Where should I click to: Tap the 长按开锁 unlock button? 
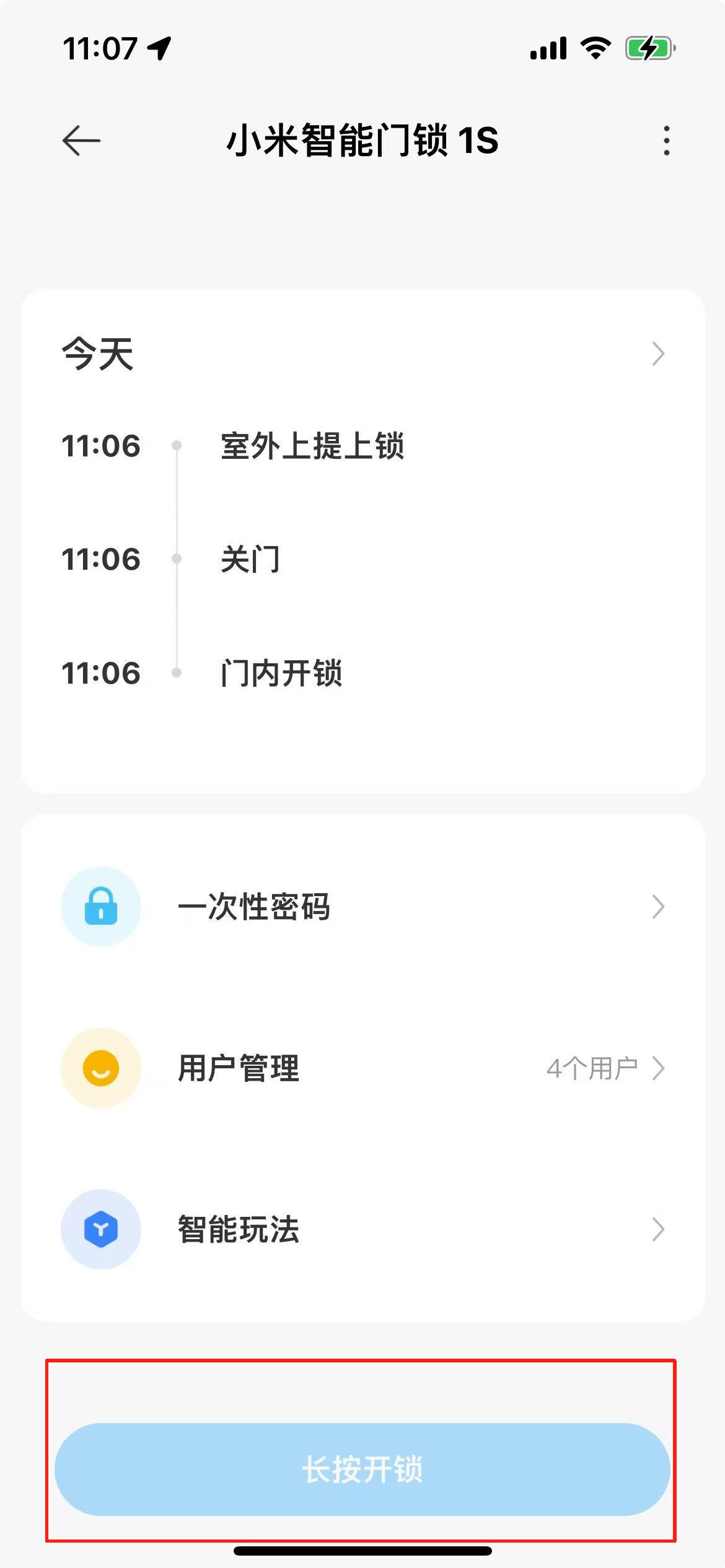(362, 1469)
